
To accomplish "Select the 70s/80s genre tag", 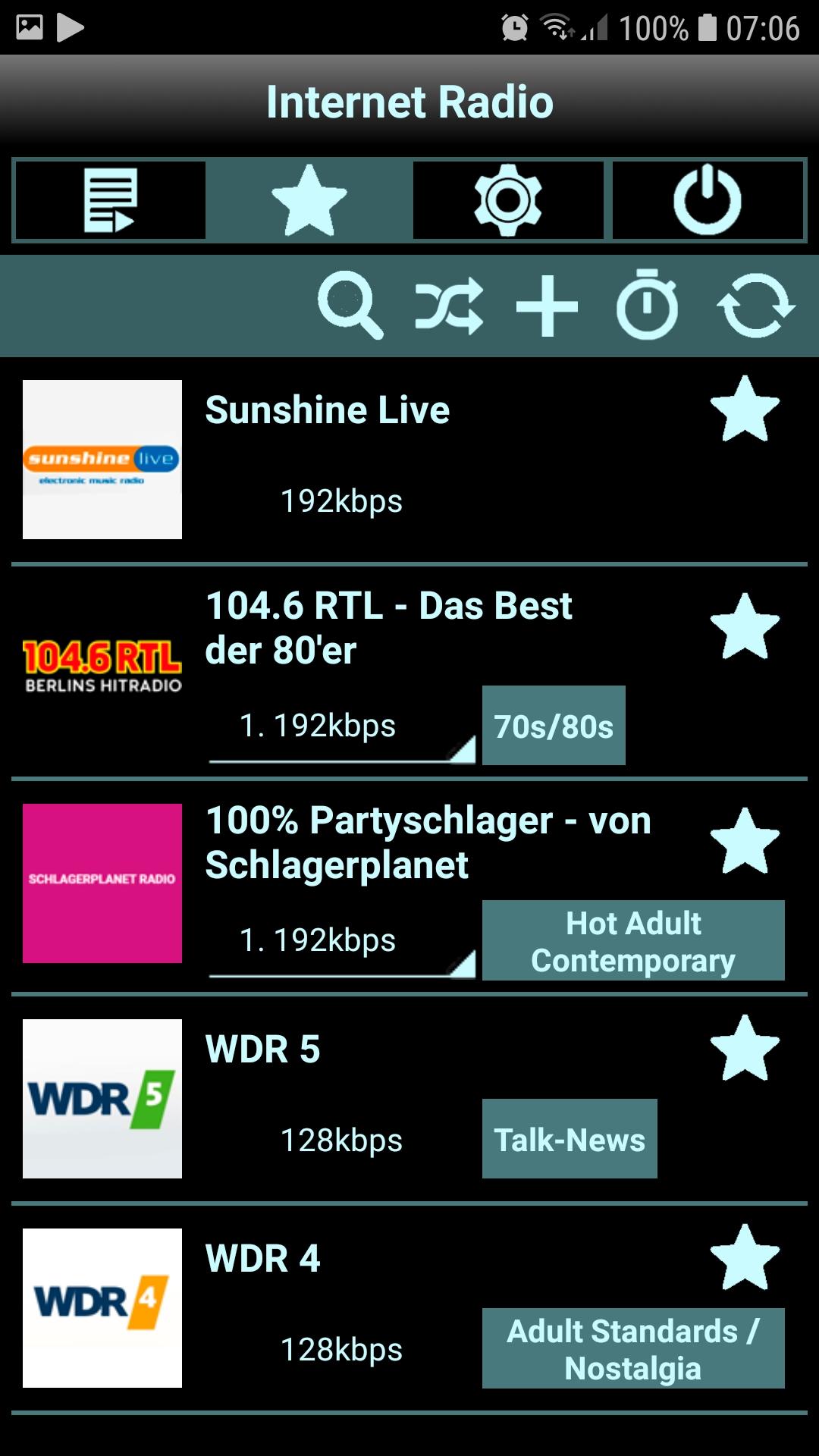I will tap(554, 726).
